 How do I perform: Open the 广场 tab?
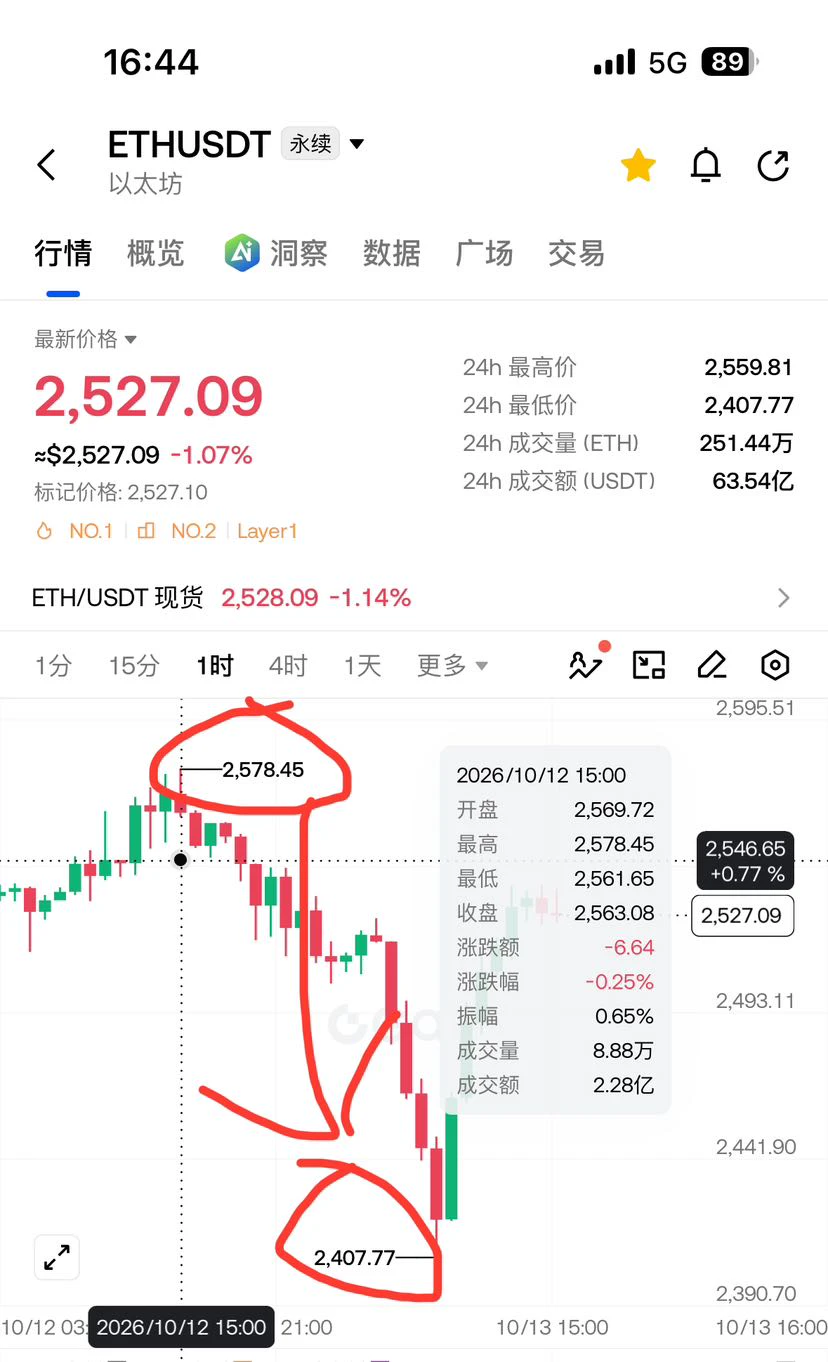[484, 254]
